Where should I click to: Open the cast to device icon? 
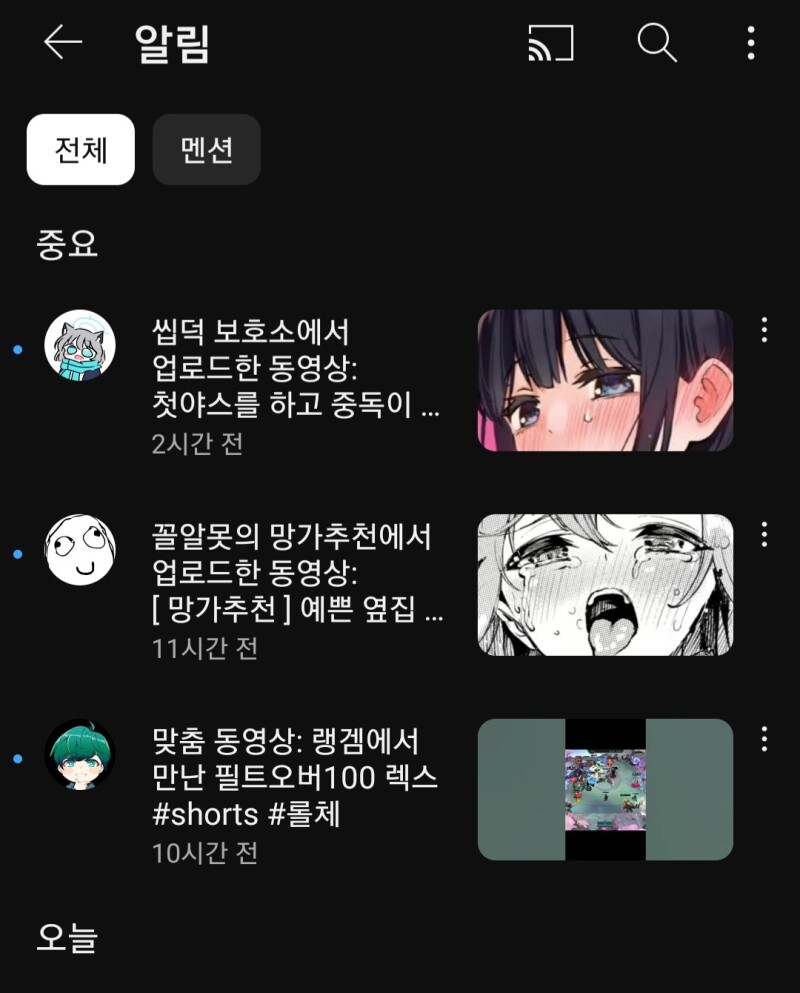tap(551, 43)
